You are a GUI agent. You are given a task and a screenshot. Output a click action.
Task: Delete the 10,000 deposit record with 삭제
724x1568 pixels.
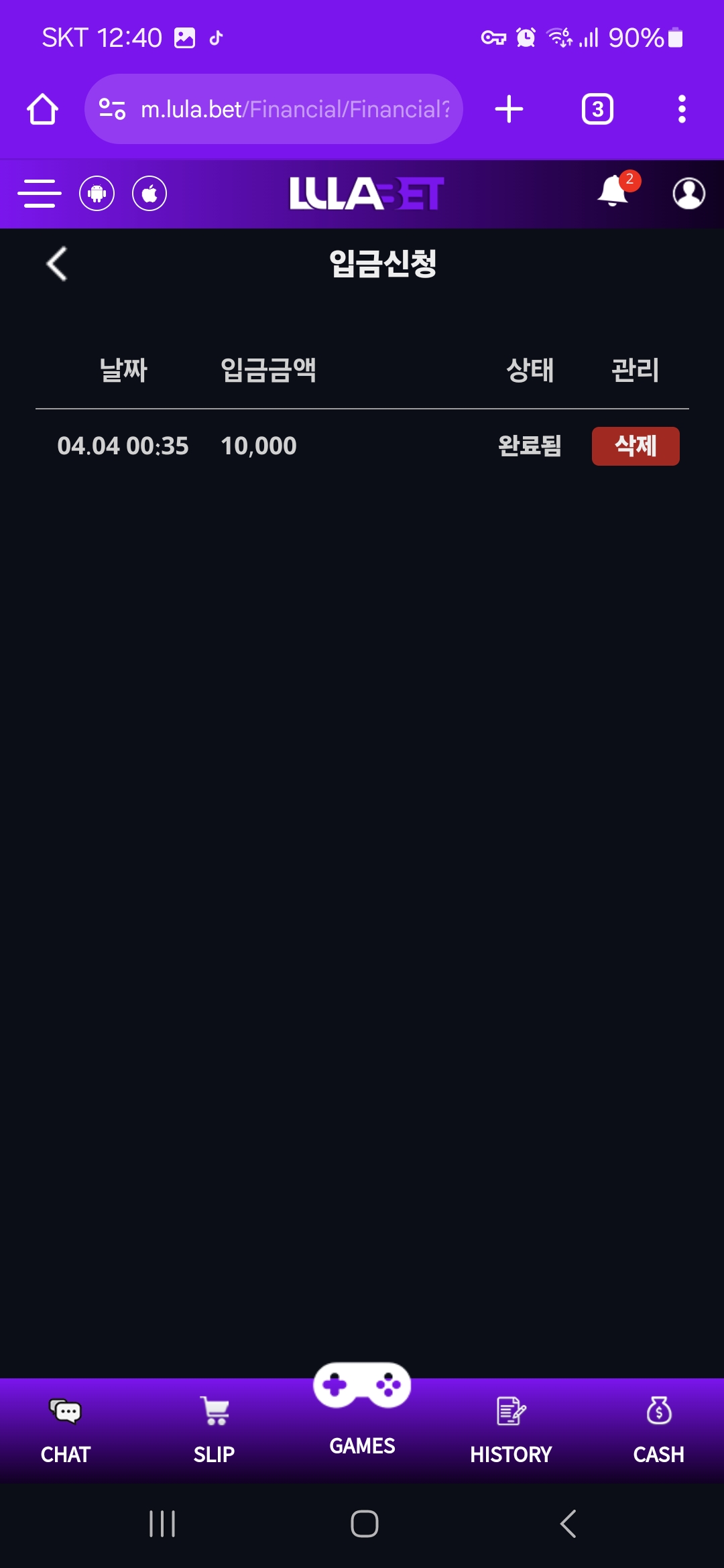pyautogui.click(x=635, y=446)
